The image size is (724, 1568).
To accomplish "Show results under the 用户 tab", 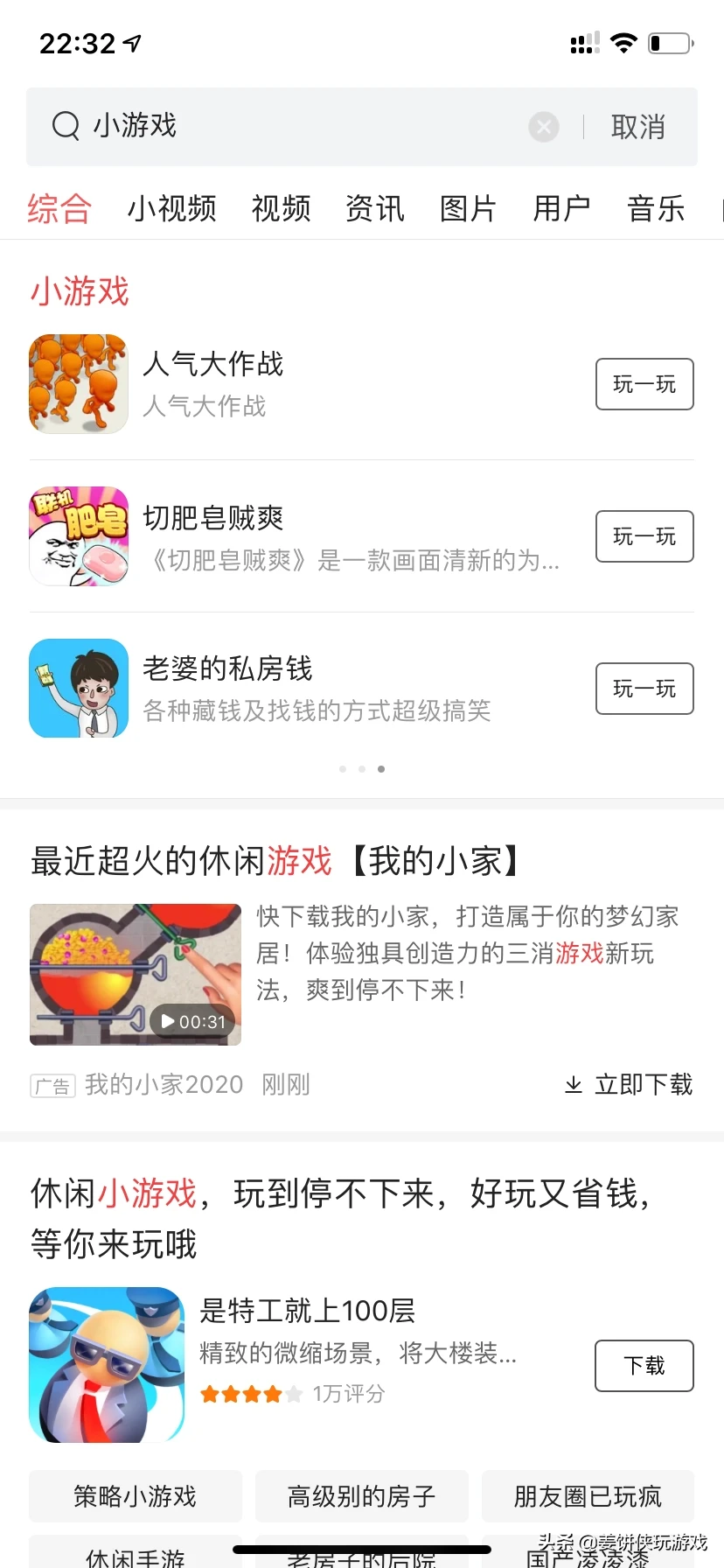I will pyautogui.click(x=561, y=209).
